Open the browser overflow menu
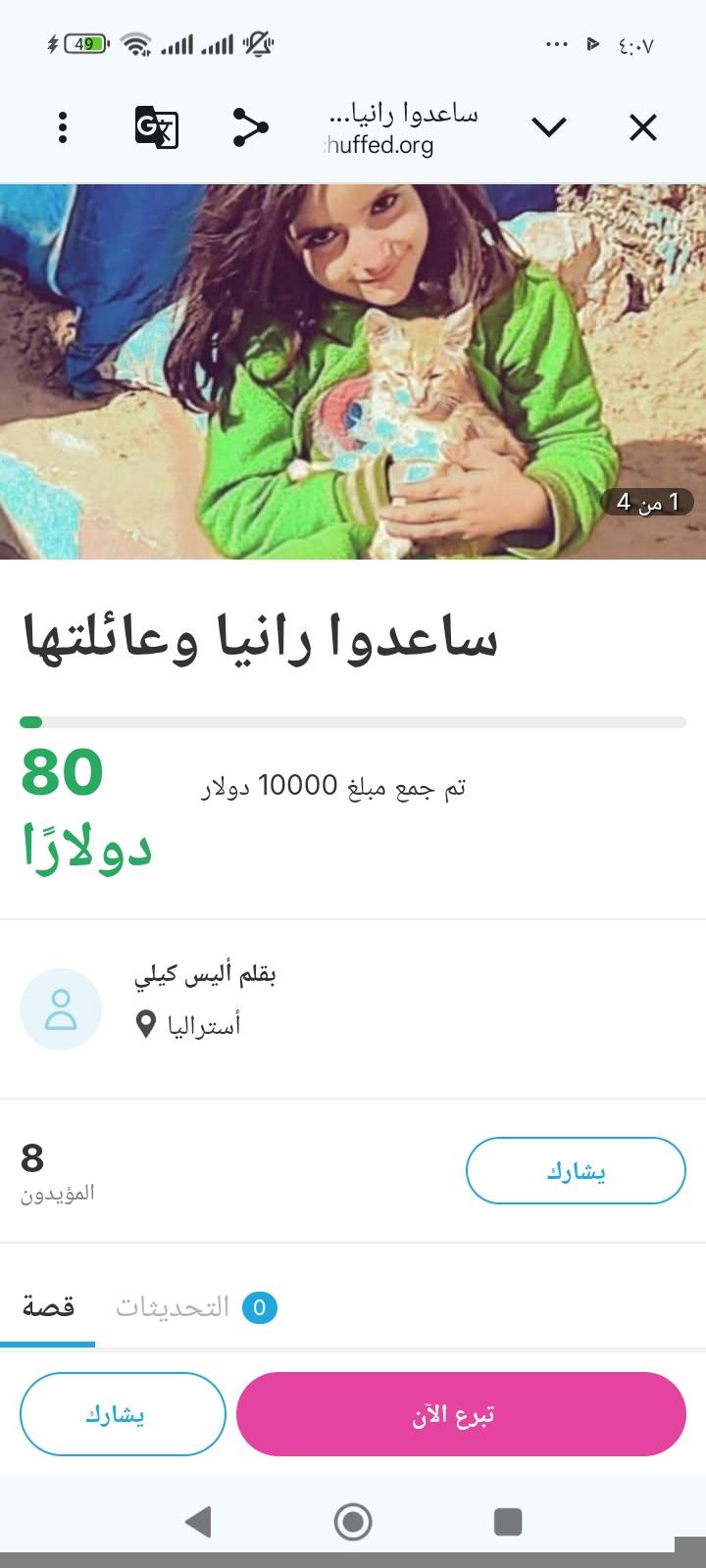The width and height of the screenshot is (706, 1568). point(63,127)
